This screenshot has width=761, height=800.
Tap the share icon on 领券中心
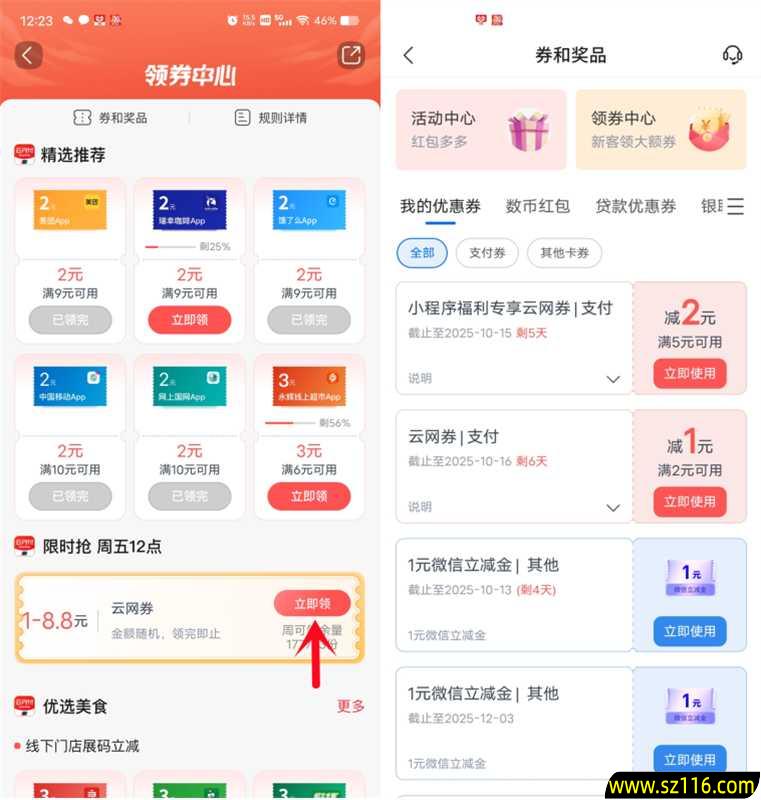click(351, 55)
